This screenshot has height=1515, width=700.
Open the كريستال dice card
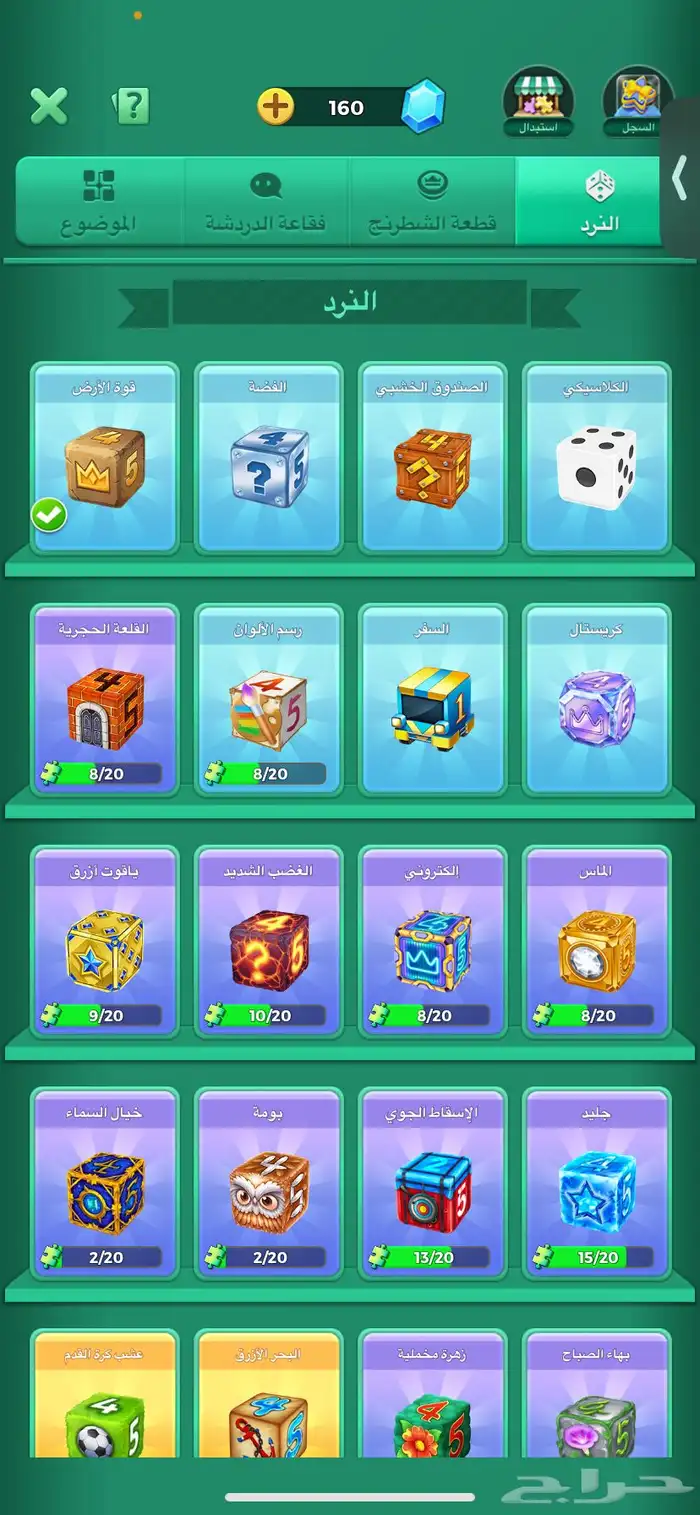click(x=596, y=700)
